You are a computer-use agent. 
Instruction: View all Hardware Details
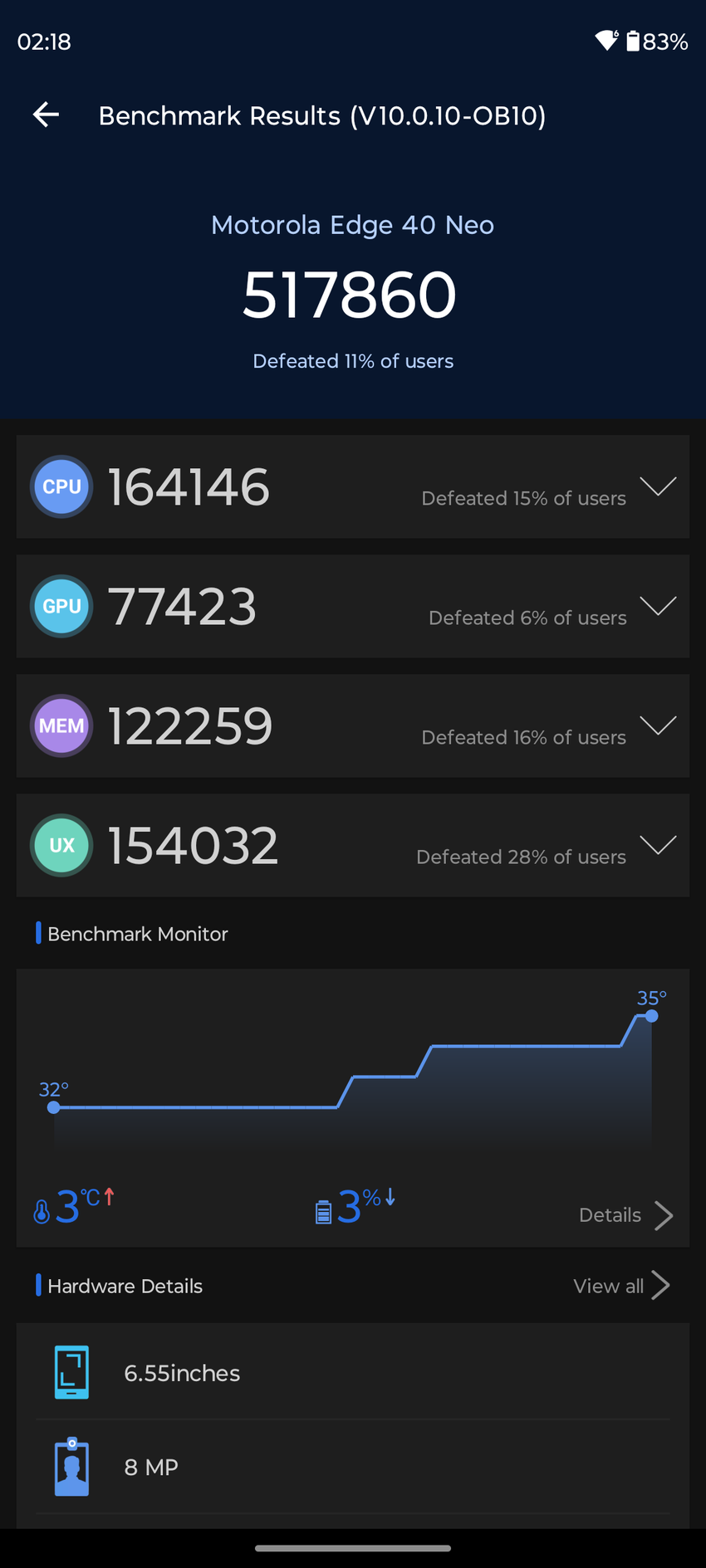point(620,1286)
